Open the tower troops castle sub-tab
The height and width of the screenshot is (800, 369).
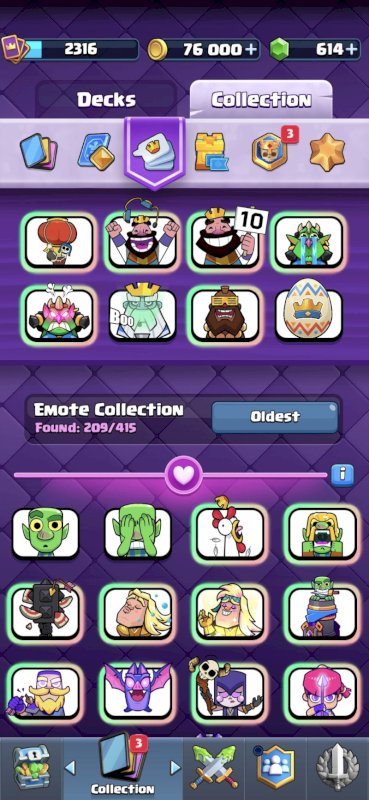click(211, 152)
